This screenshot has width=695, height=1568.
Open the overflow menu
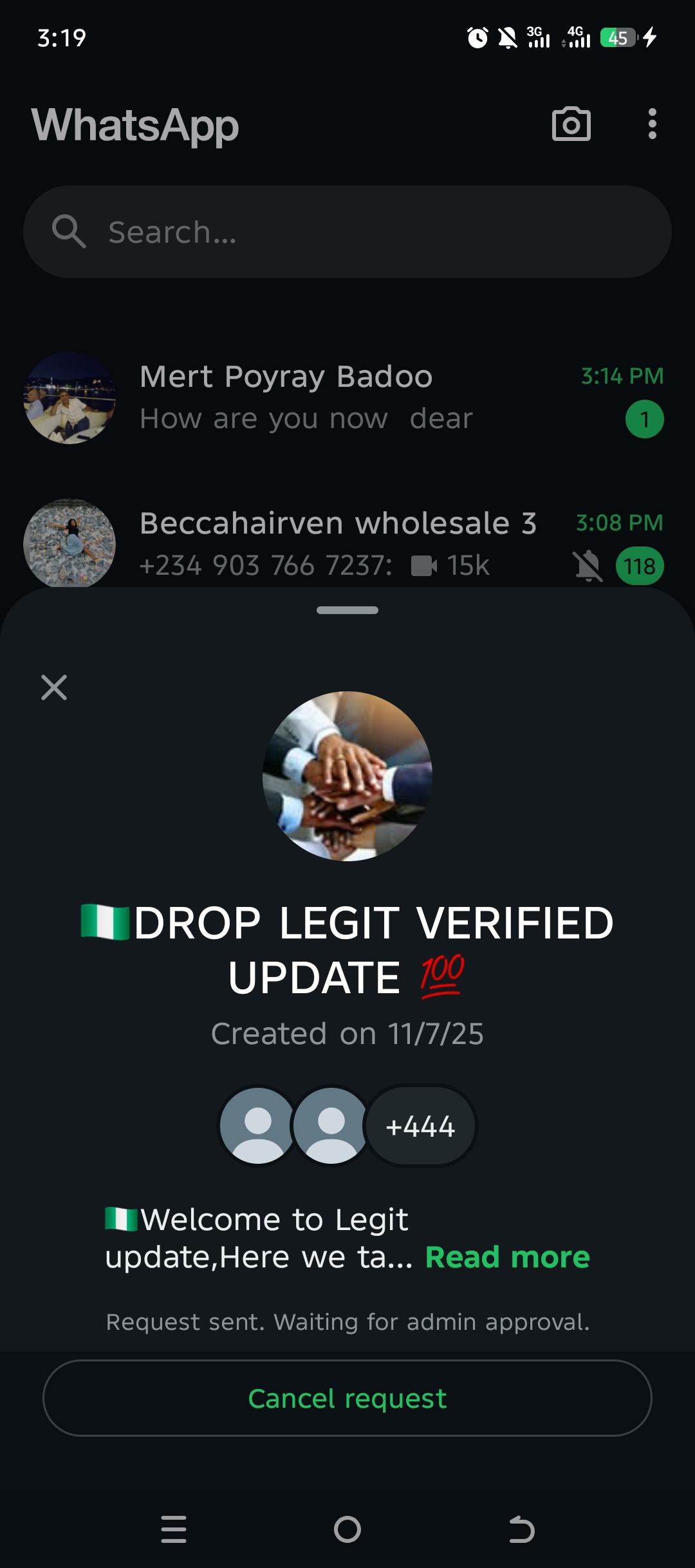(x=652, y=124)
